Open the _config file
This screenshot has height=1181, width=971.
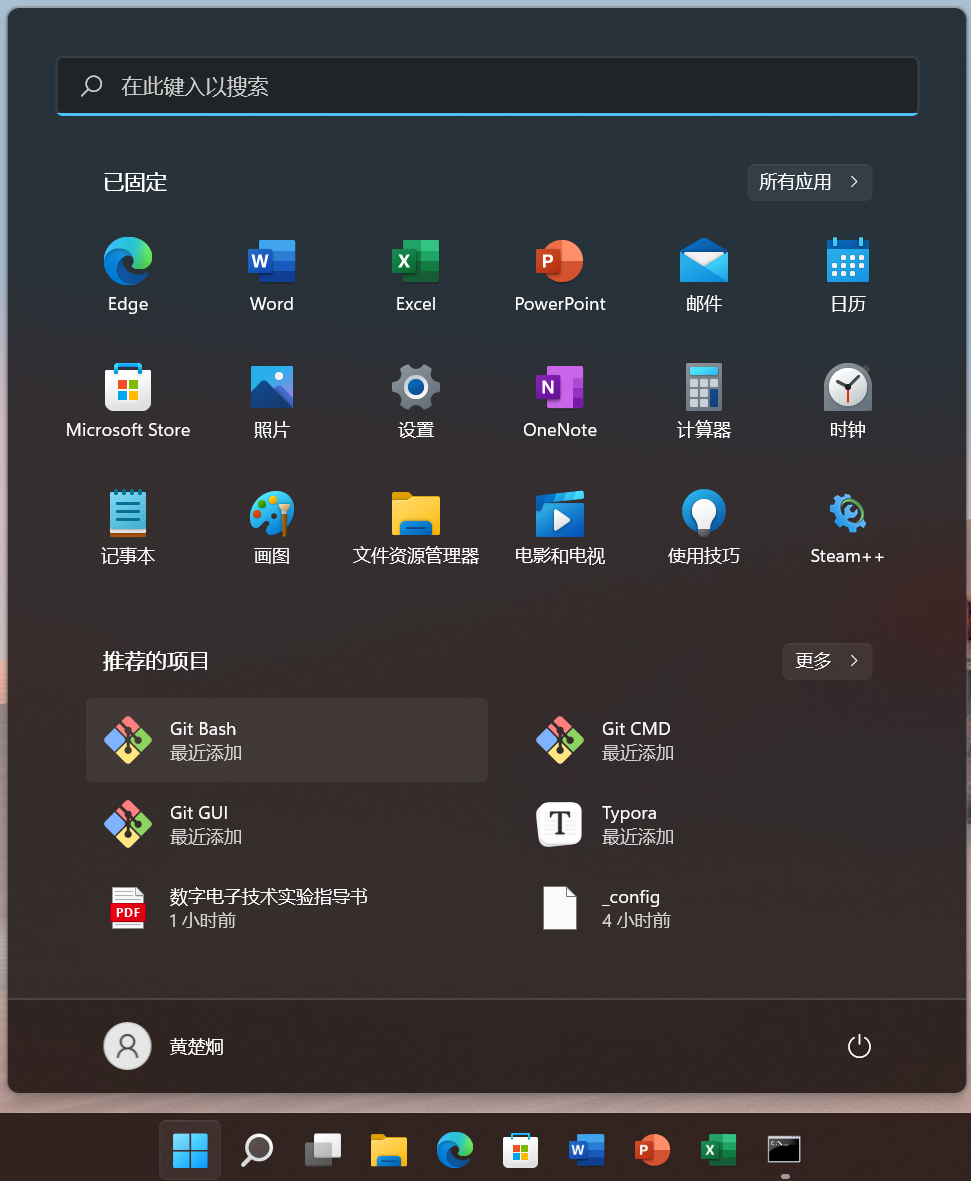coord(630,908)
